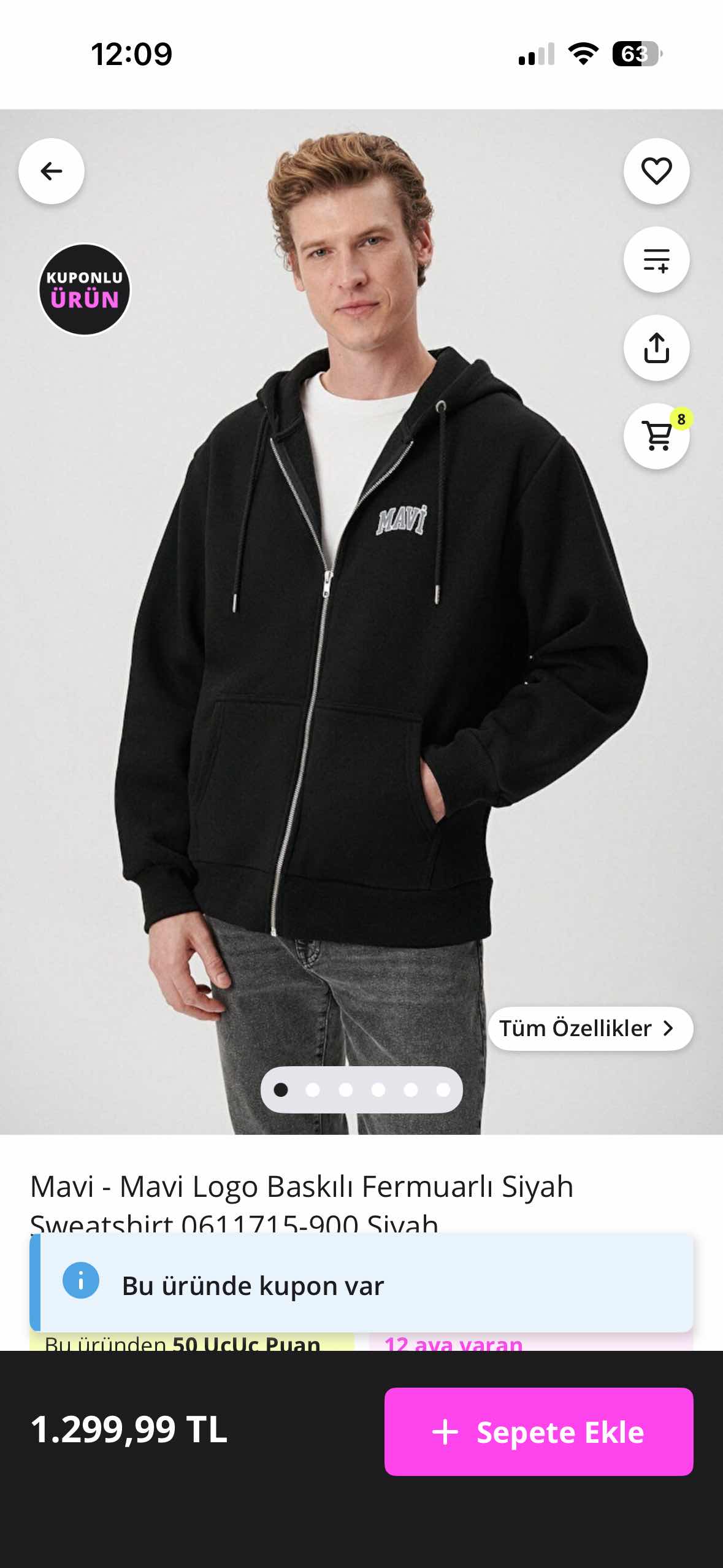Open Tüm Özellikler details
This screenshot has height=1568, width=723.
pyautogui.click(x=590, y=1028)
